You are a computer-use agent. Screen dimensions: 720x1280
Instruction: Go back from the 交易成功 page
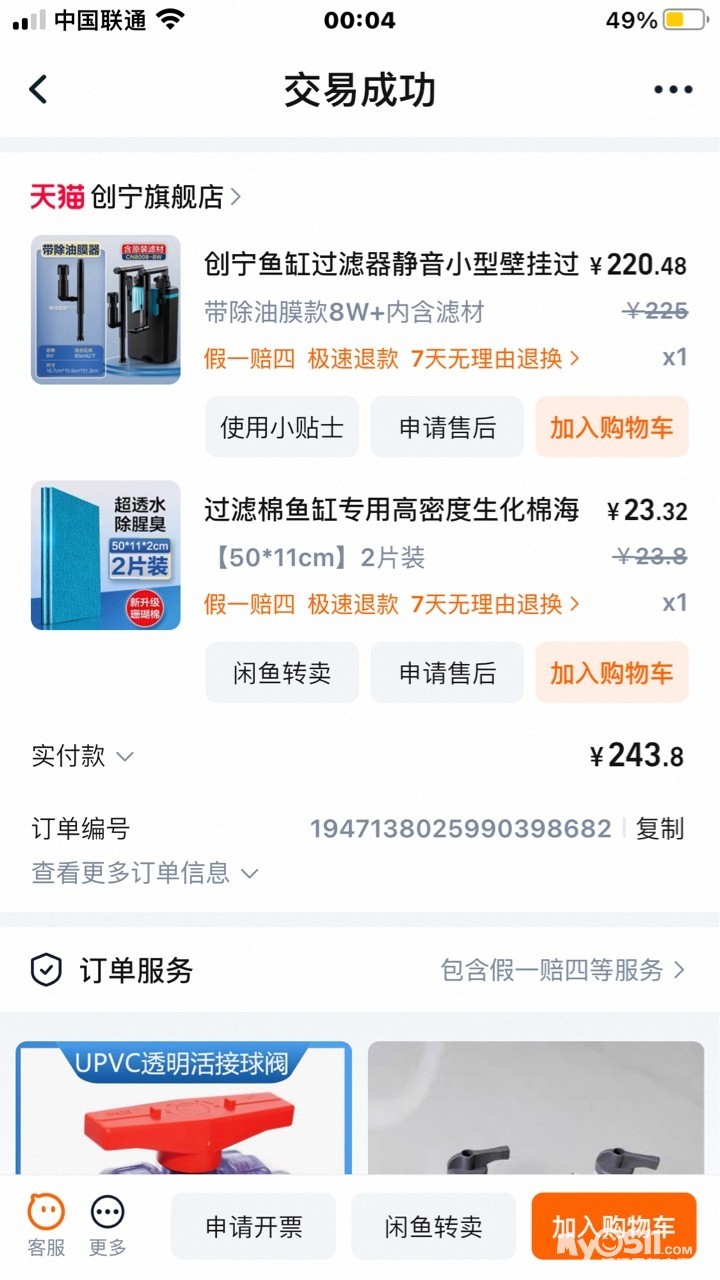pos(38,90)
